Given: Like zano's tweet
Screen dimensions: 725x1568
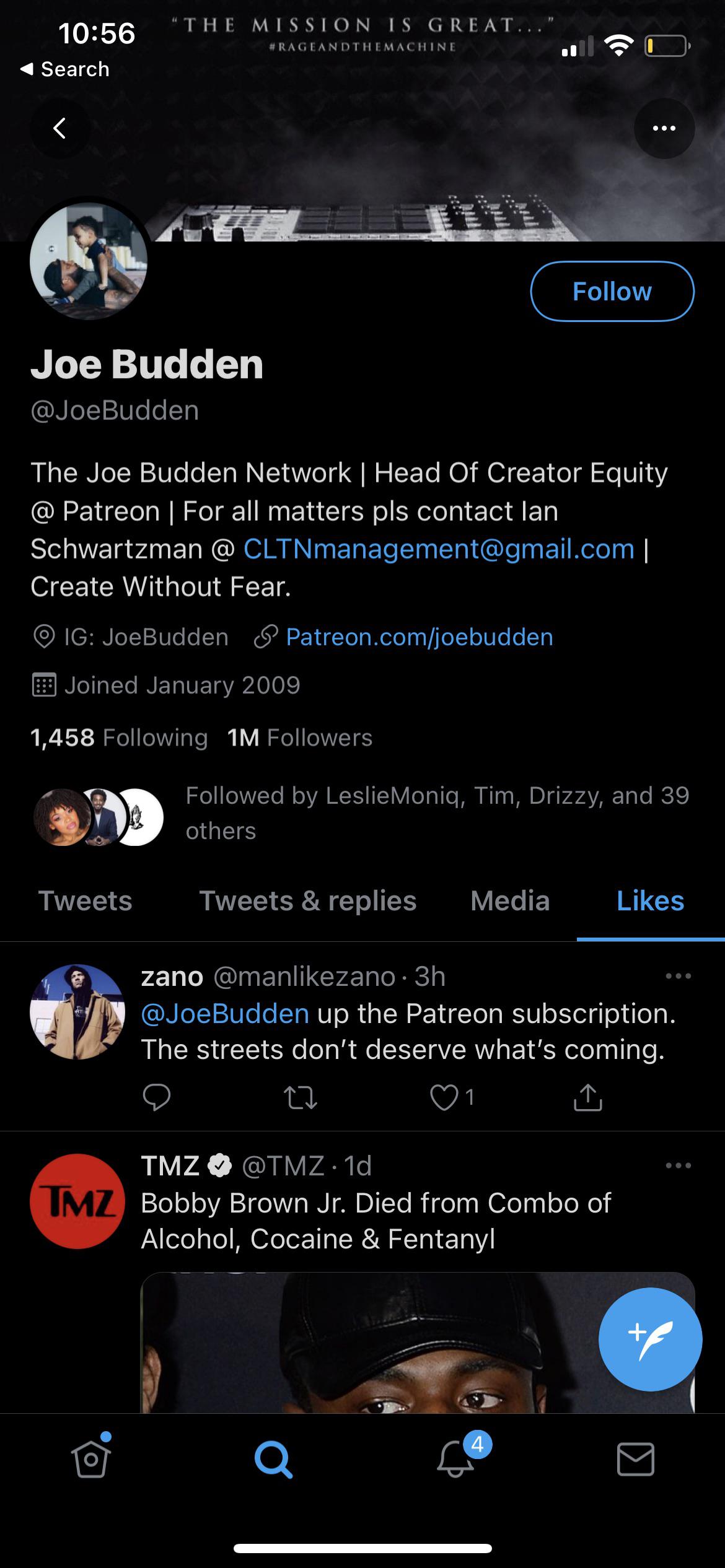Looking at the screenshot, I should click(444, 1098).
